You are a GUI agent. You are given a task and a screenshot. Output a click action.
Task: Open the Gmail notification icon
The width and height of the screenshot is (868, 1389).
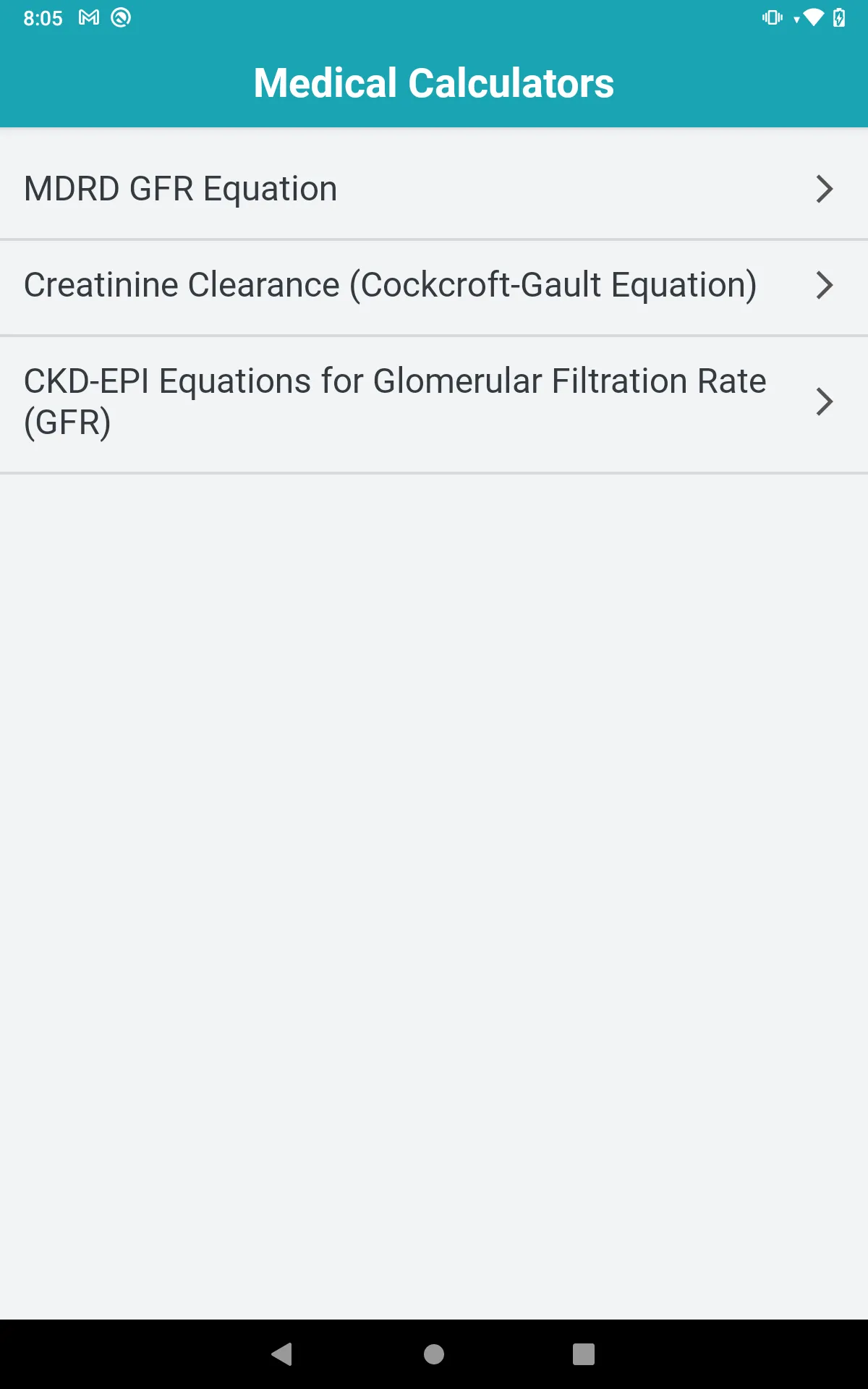90,17
